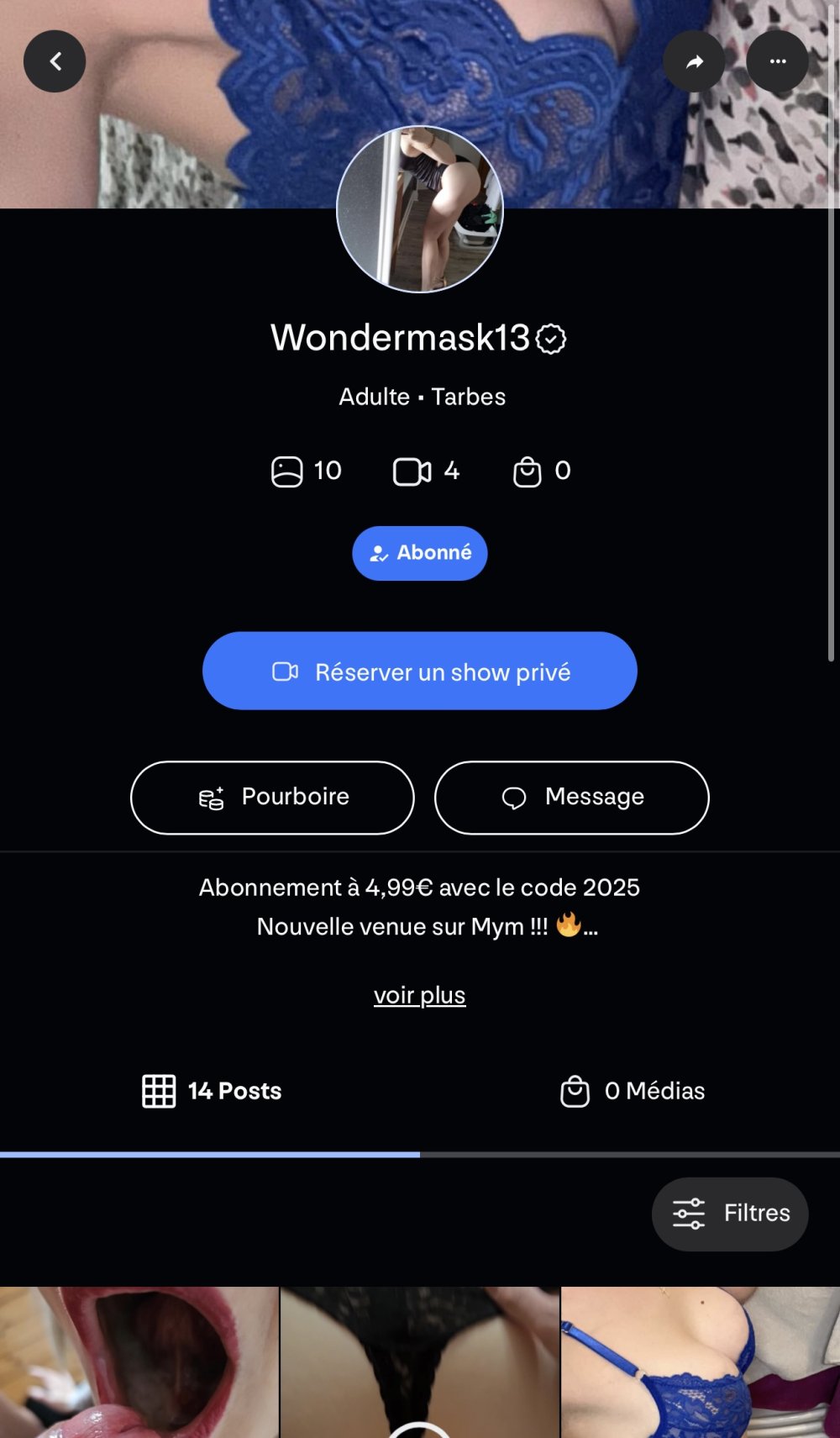Switch to the 0 Médias tab

pyautogui.click(x=632, y=1091)
